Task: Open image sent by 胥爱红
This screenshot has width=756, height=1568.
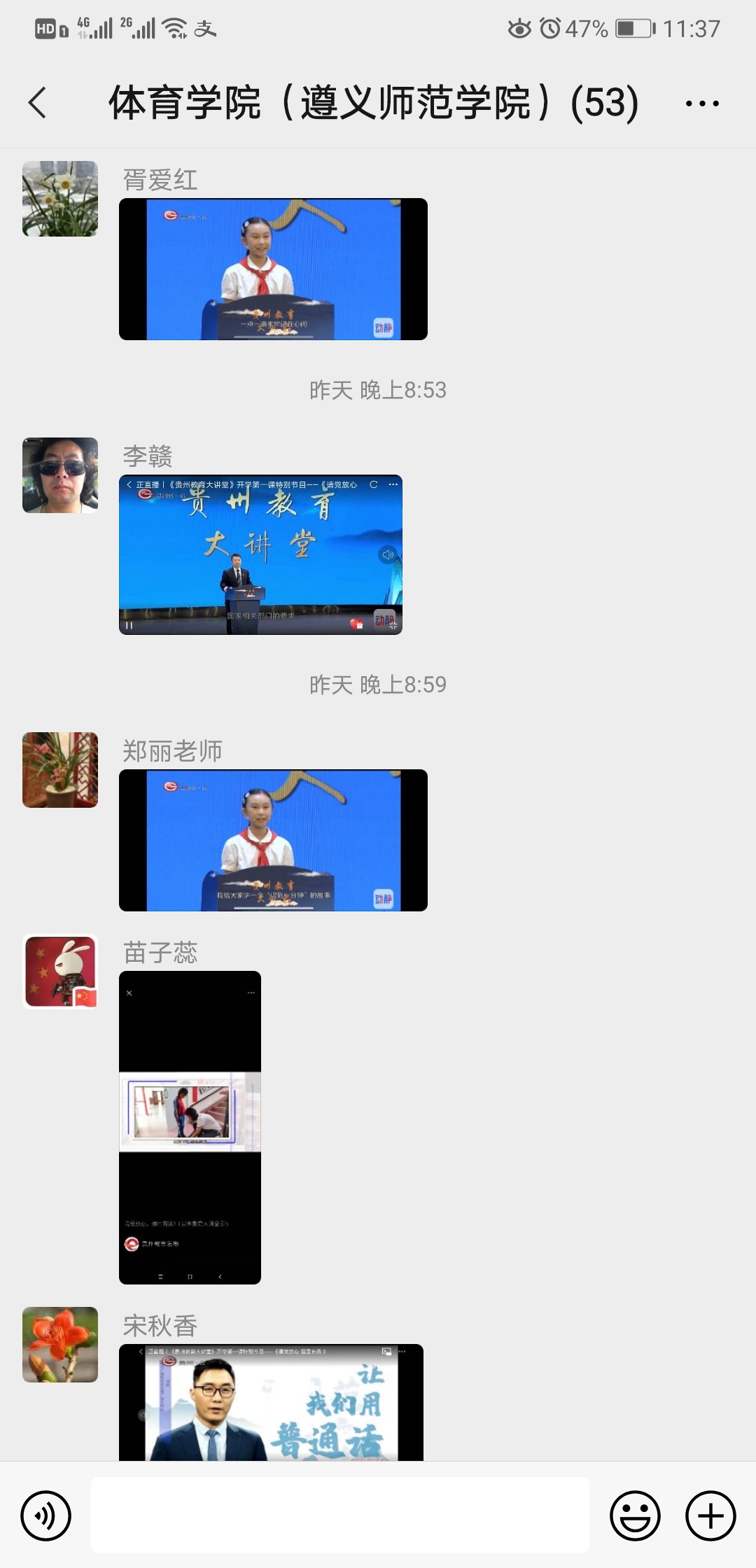Action: point(273,269)
